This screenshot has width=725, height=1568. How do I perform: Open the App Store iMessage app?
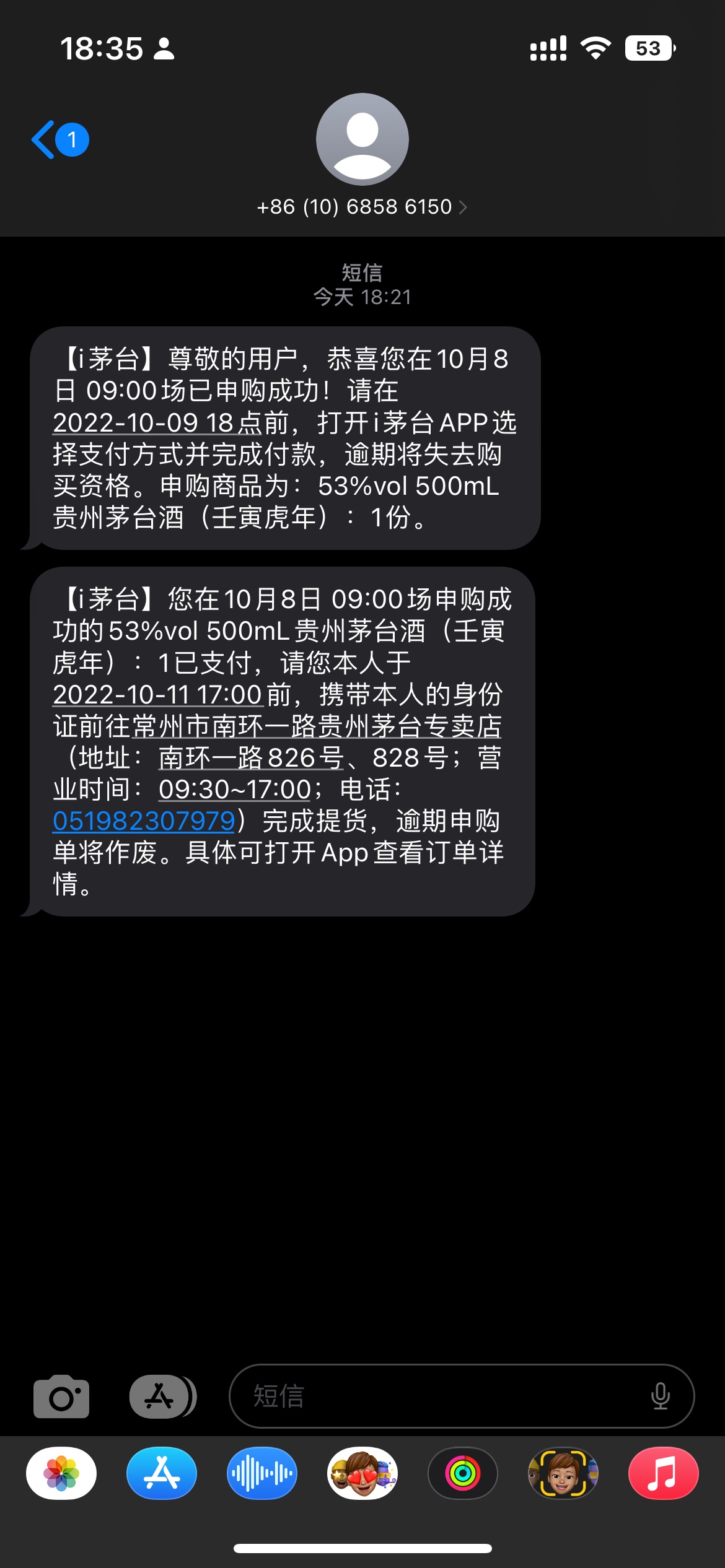162,1473
